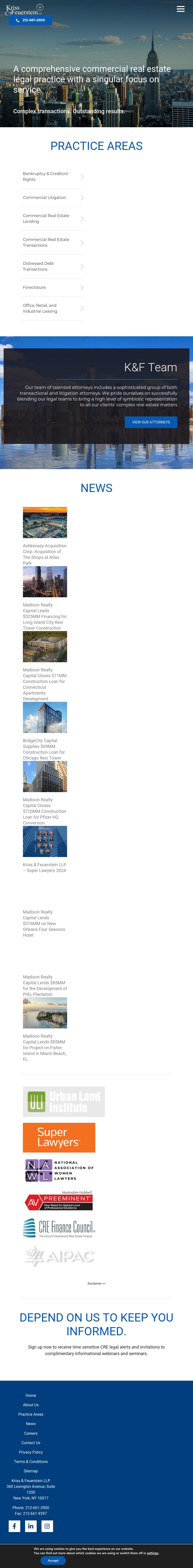Viewport: 193px width, 1568px height.
Task: Open the Careers footer link
Action: click(30, 1433)
